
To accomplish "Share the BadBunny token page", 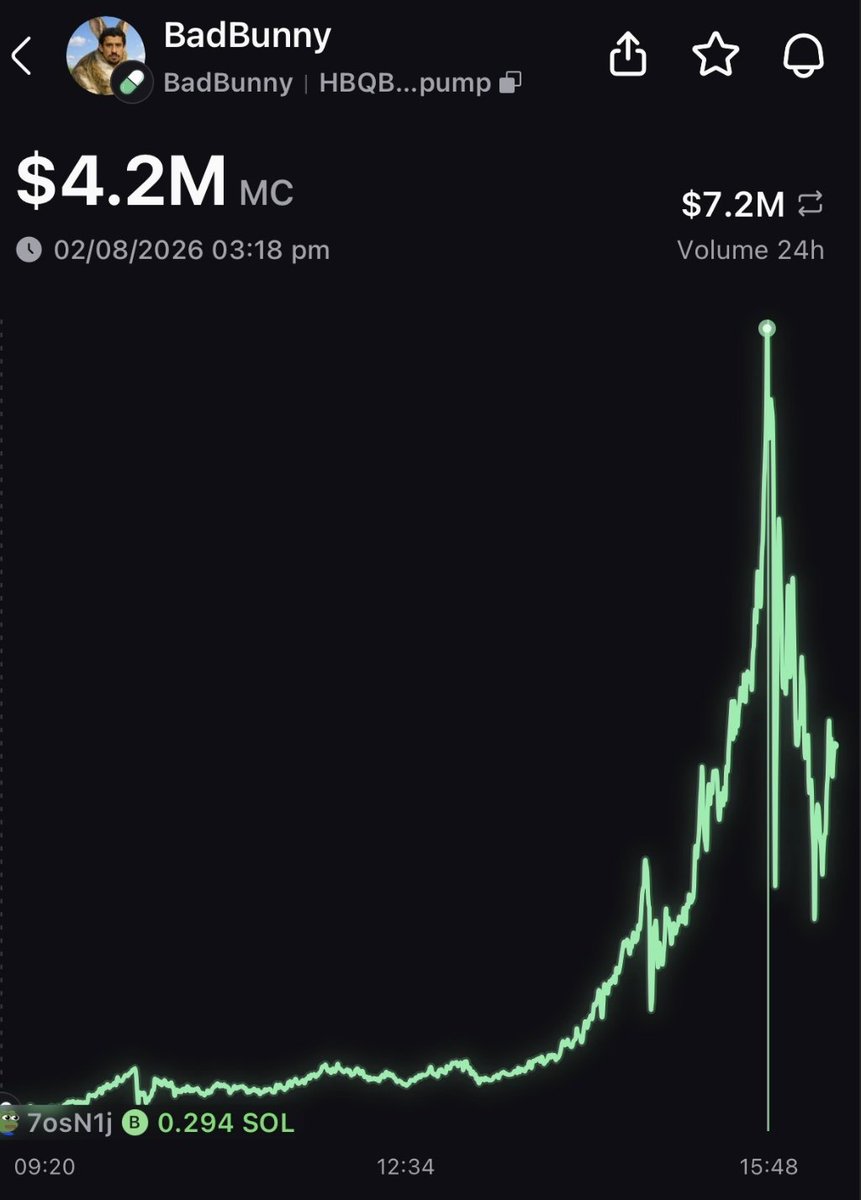I will (630, 57).
